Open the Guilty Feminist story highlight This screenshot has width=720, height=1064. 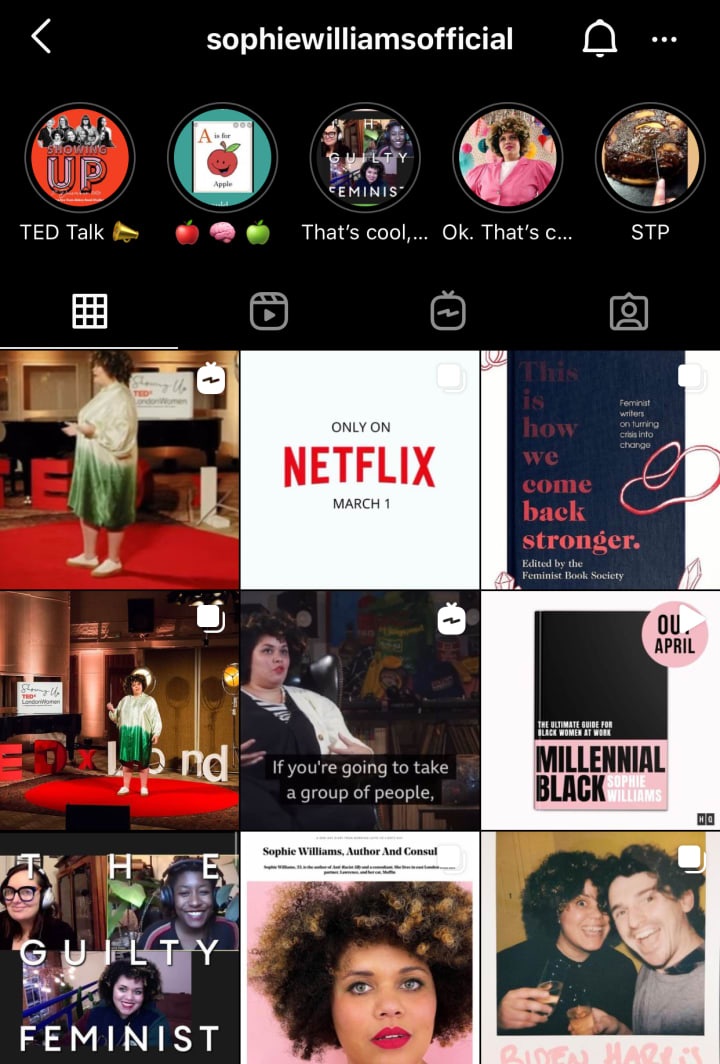click(365, 157)
